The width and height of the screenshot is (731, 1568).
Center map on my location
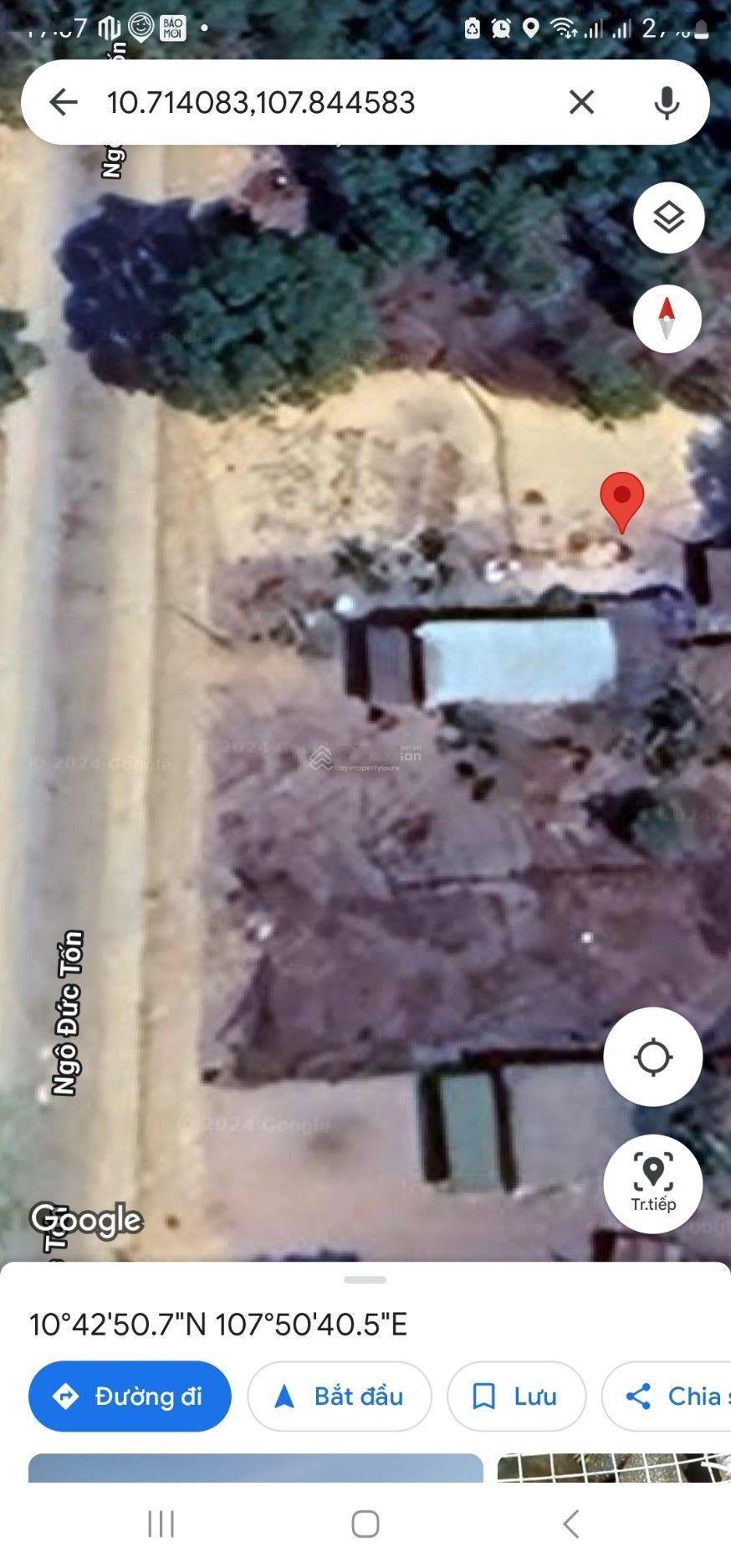click(x=652, y=1057)
